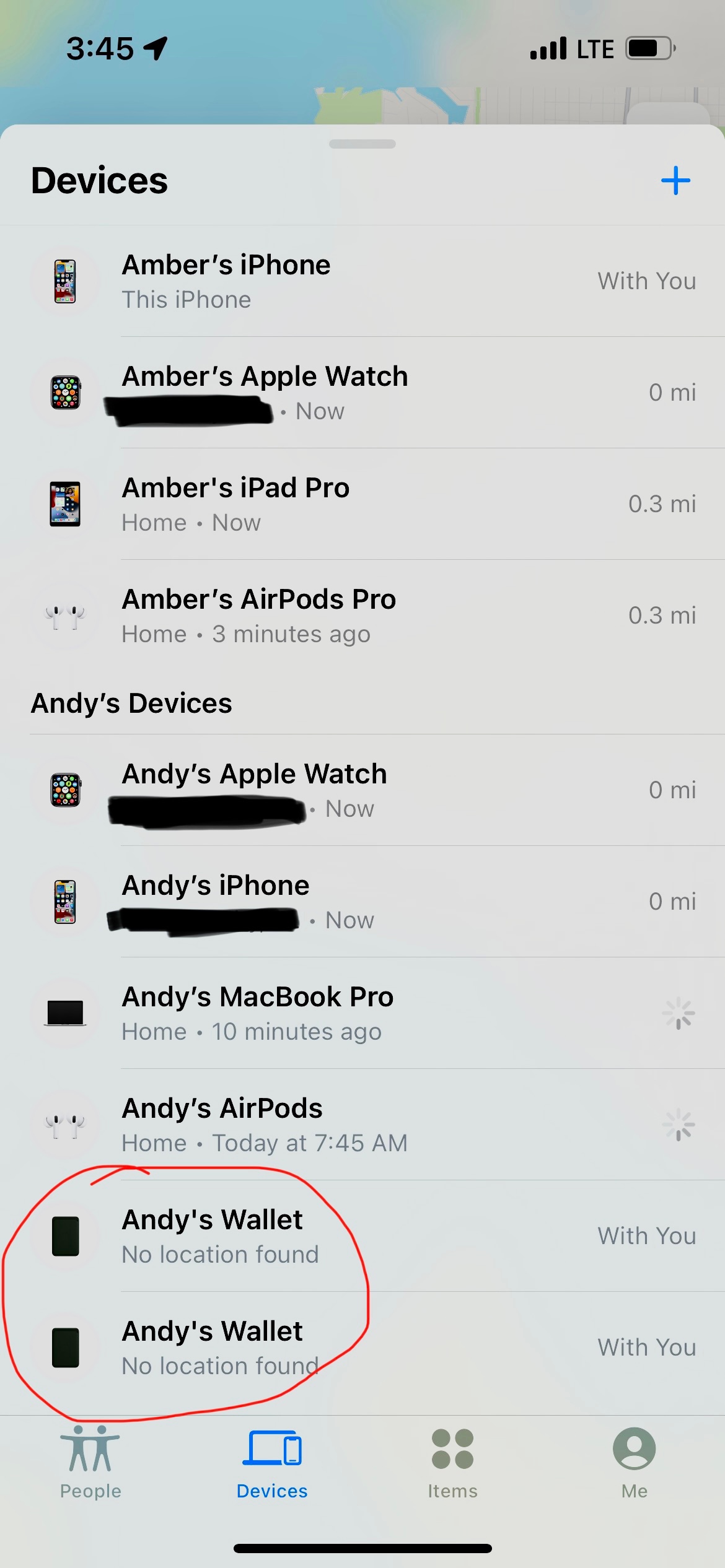Switch to the People tab
Viewport: 725px width, 1568px height.
coord(90,1463)
